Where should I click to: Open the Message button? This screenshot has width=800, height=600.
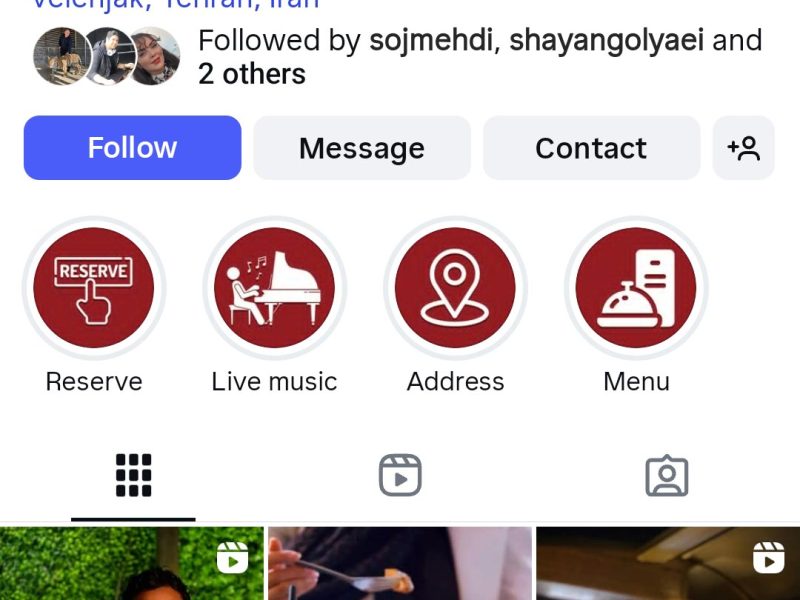[361, 148]
